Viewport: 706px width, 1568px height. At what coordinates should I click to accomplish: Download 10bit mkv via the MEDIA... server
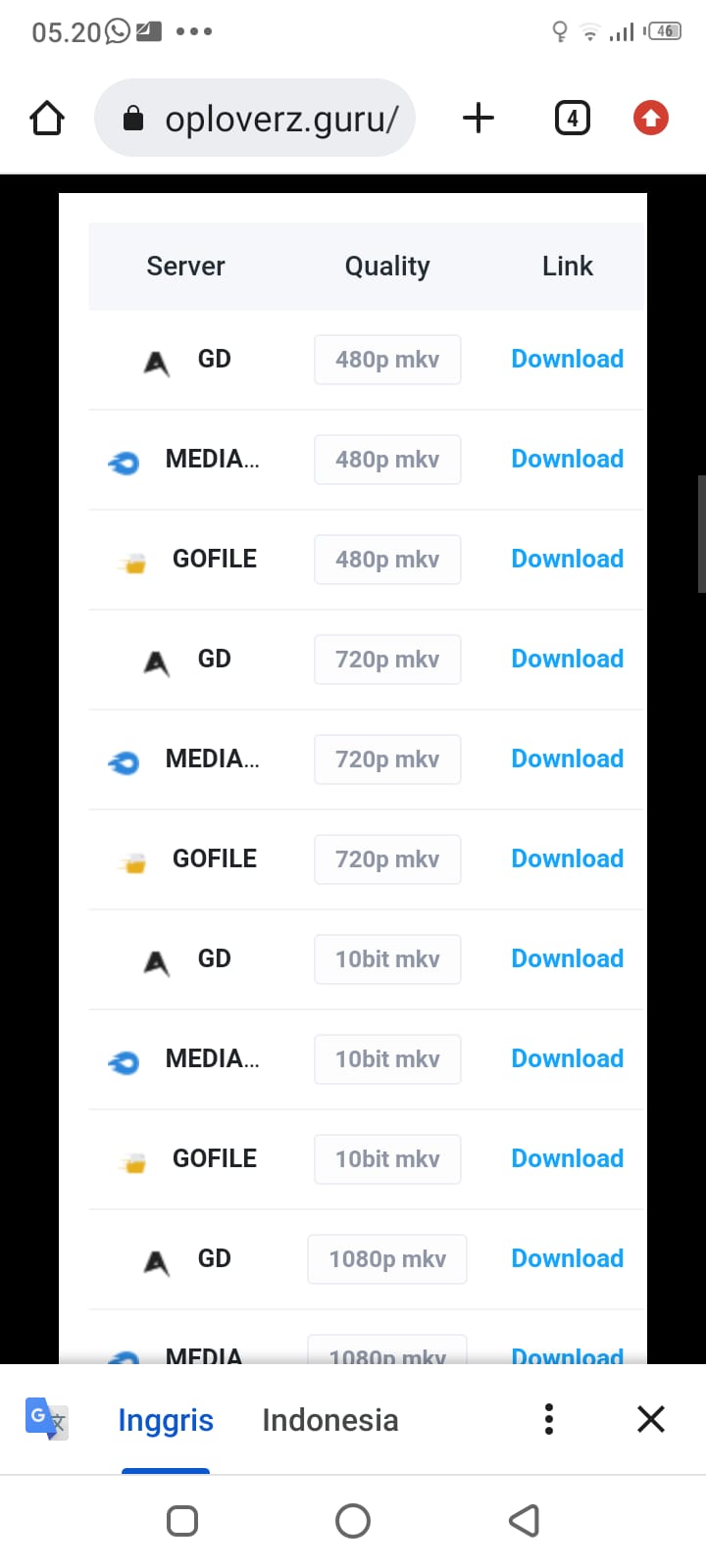(567, 1059)
